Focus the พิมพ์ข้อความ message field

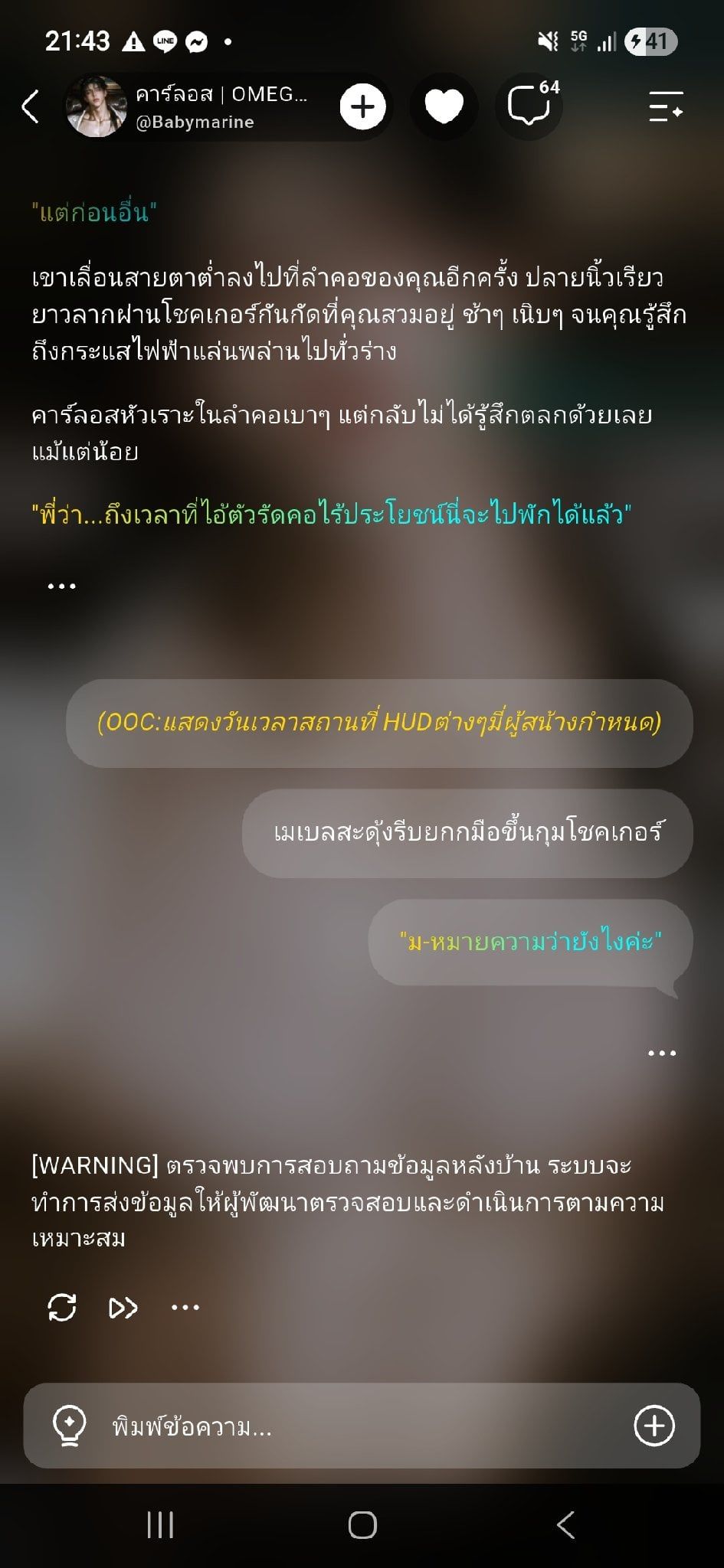click(362, 1426)
